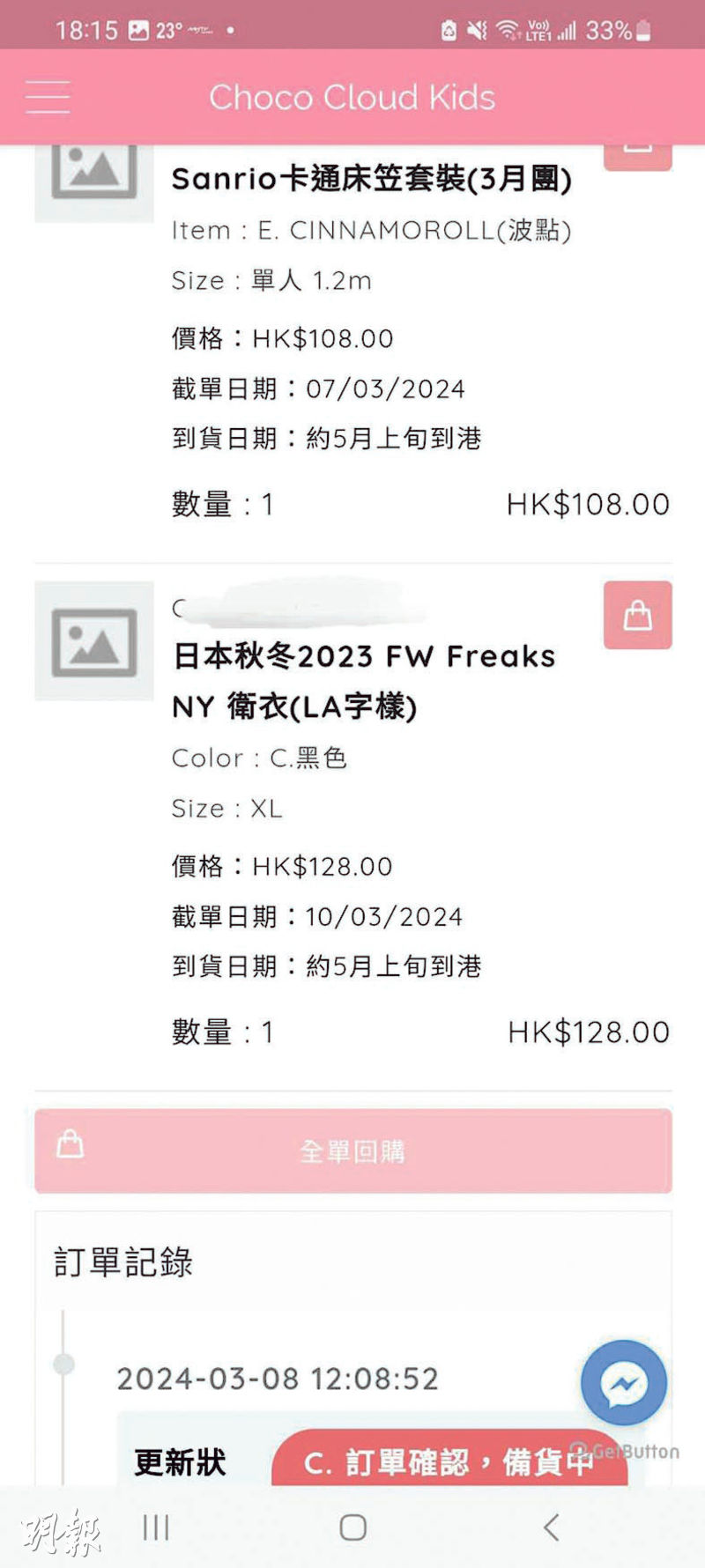Open the hamburger menu
Viewport: 705px width, 1568px height.
[48, 97]
